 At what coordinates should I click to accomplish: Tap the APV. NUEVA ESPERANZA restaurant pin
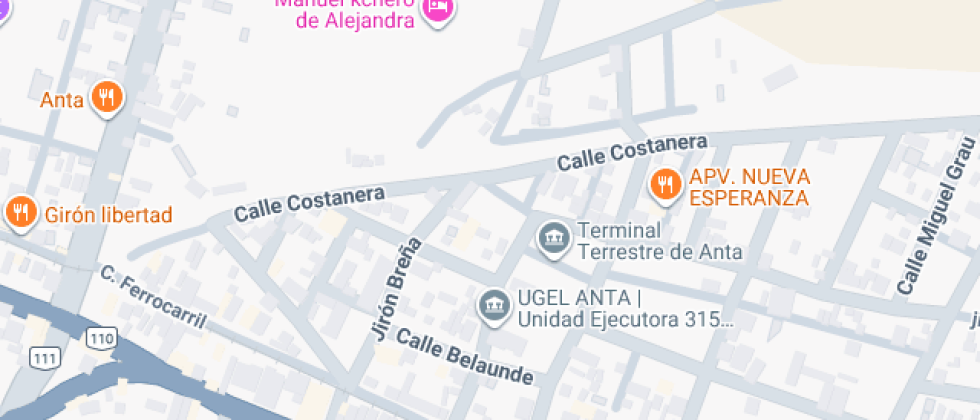click(x=662, y=184)
